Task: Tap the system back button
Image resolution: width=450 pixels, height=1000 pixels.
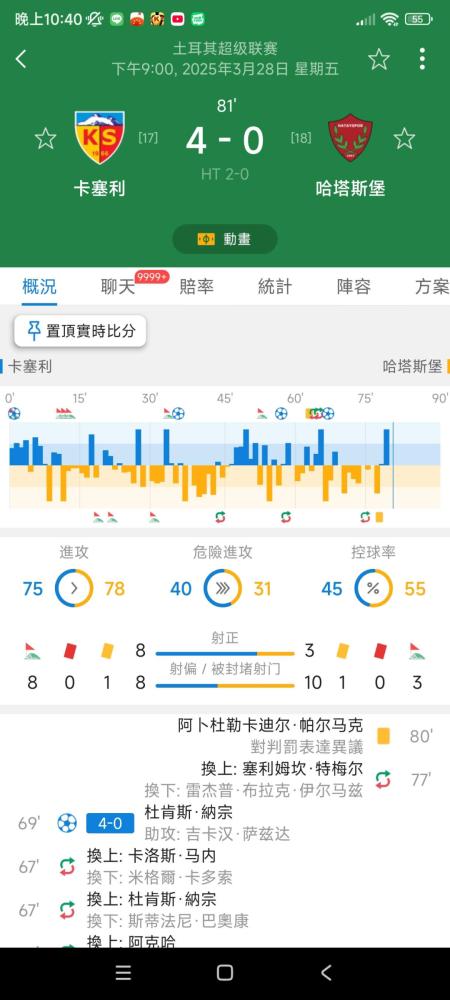Action: [326, 973]
